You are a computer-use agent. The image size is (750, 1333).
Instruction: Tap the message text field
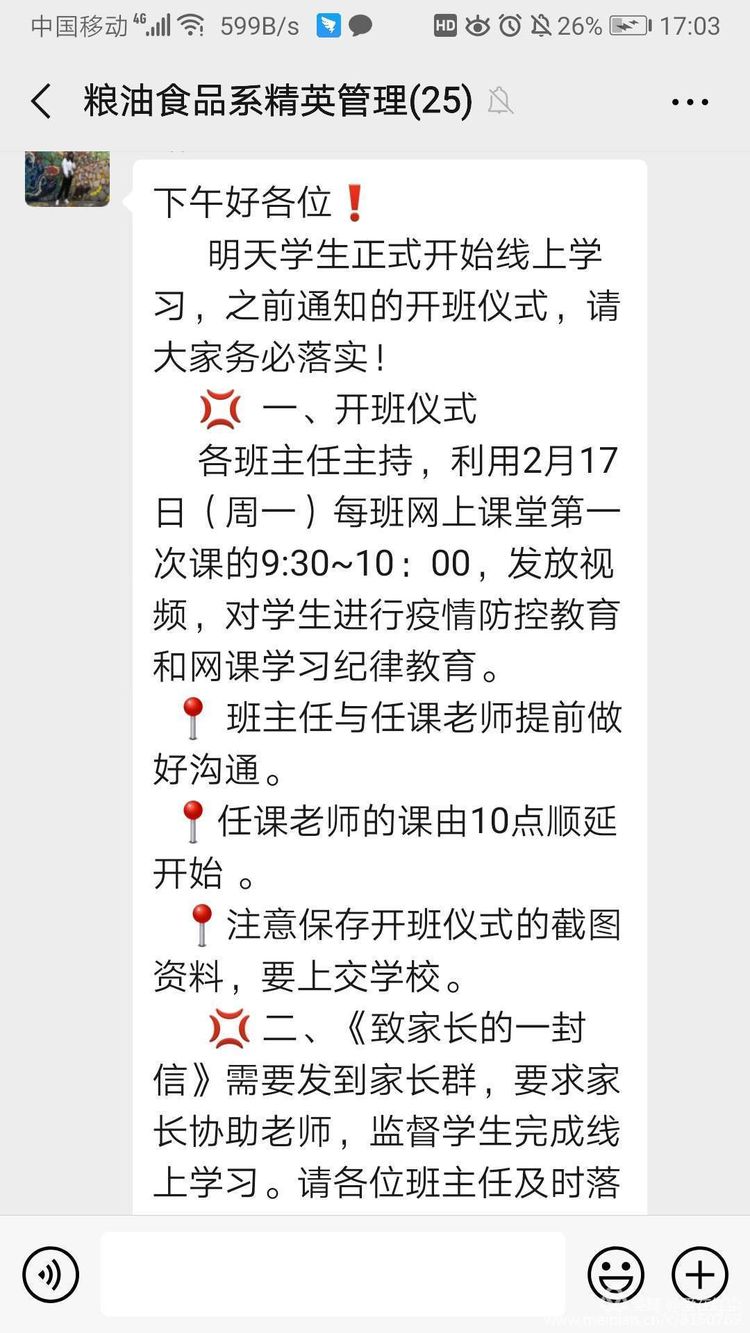point(332,1274)
